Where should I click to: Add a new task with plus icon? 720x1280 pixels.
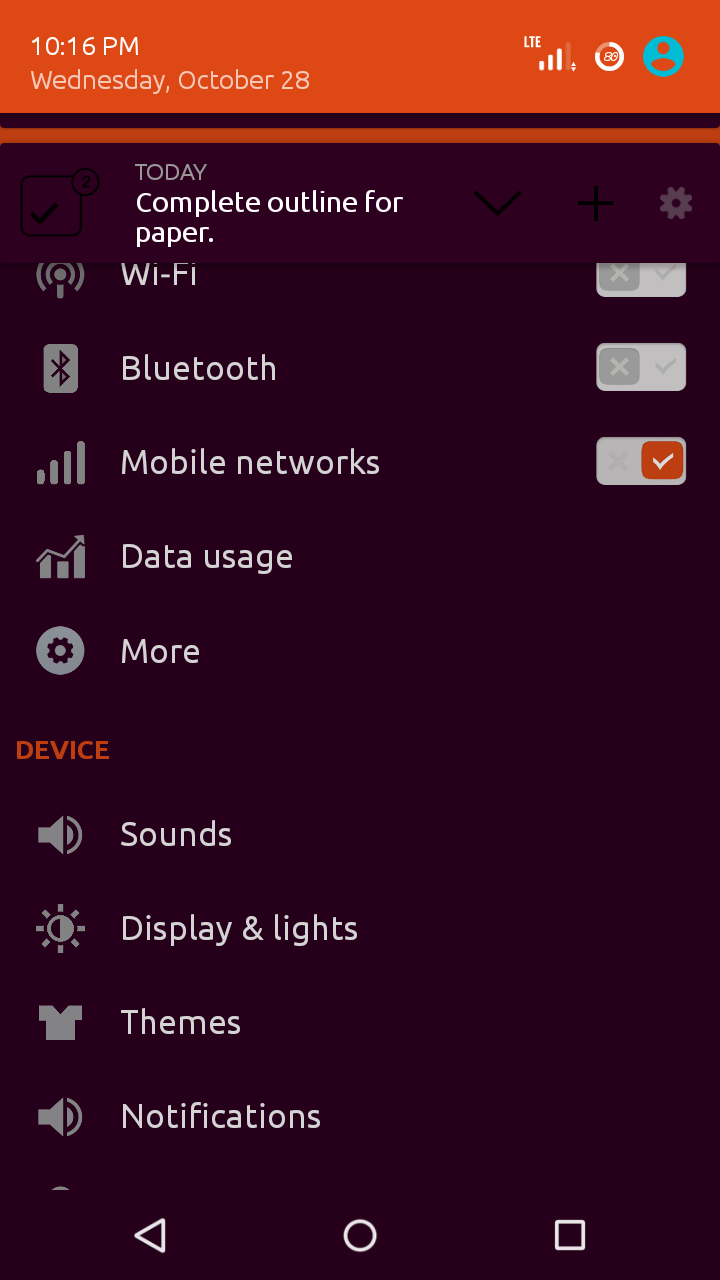595,204
